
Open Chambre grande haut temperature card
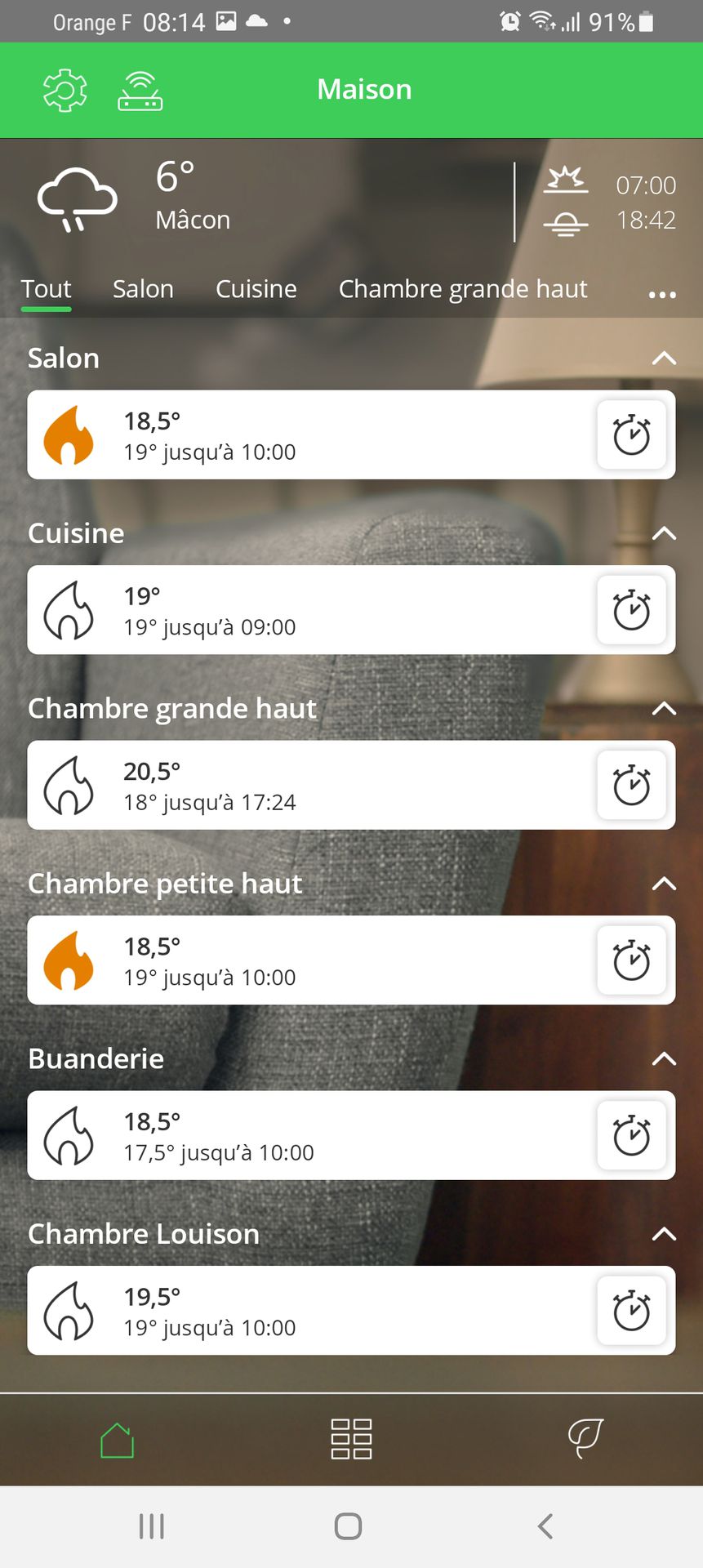[351, 785]
